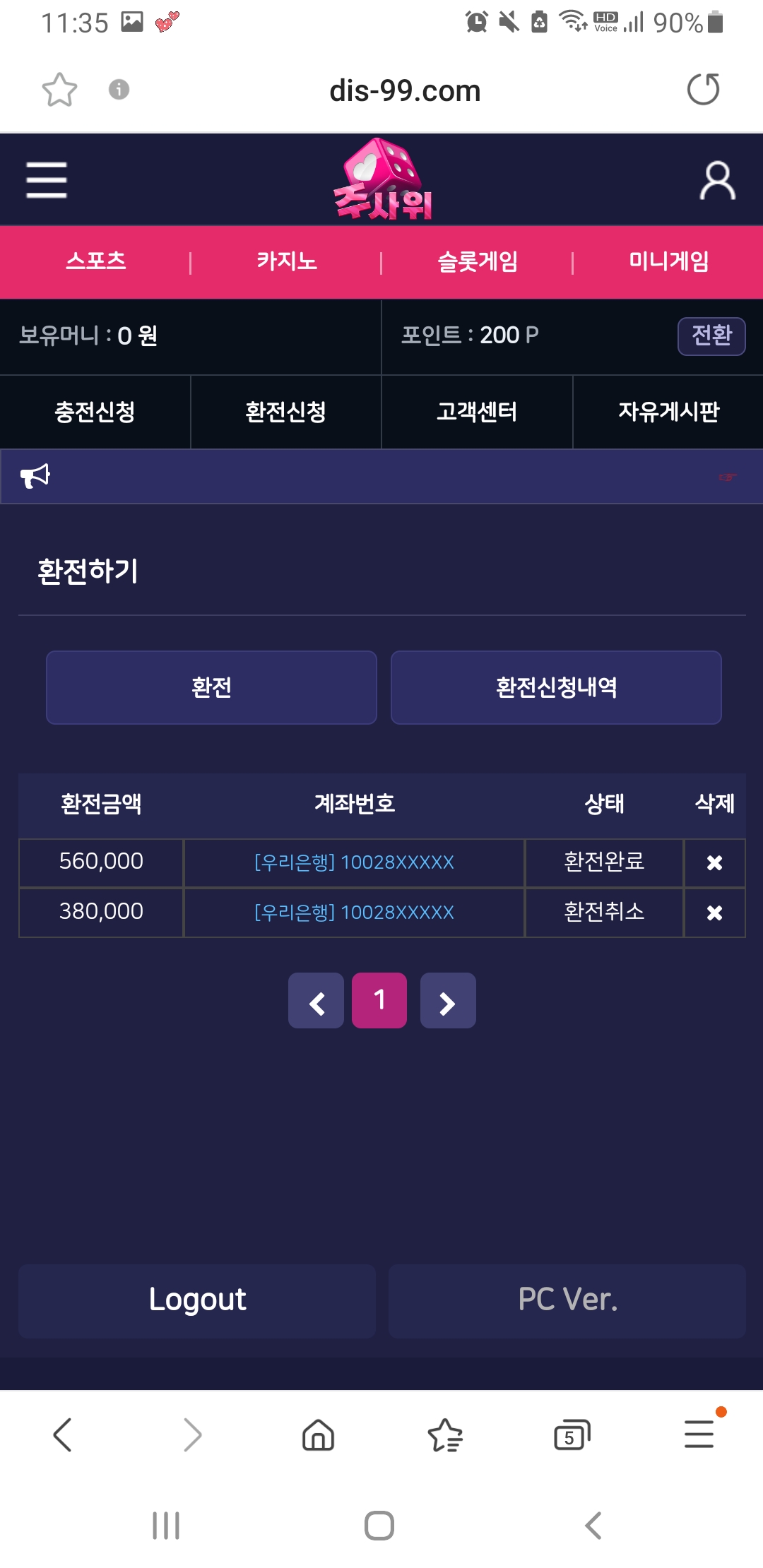Switch to the 환전신청내역 tab
Screen dimensions: 763x1568
click(x=556, y=687)
